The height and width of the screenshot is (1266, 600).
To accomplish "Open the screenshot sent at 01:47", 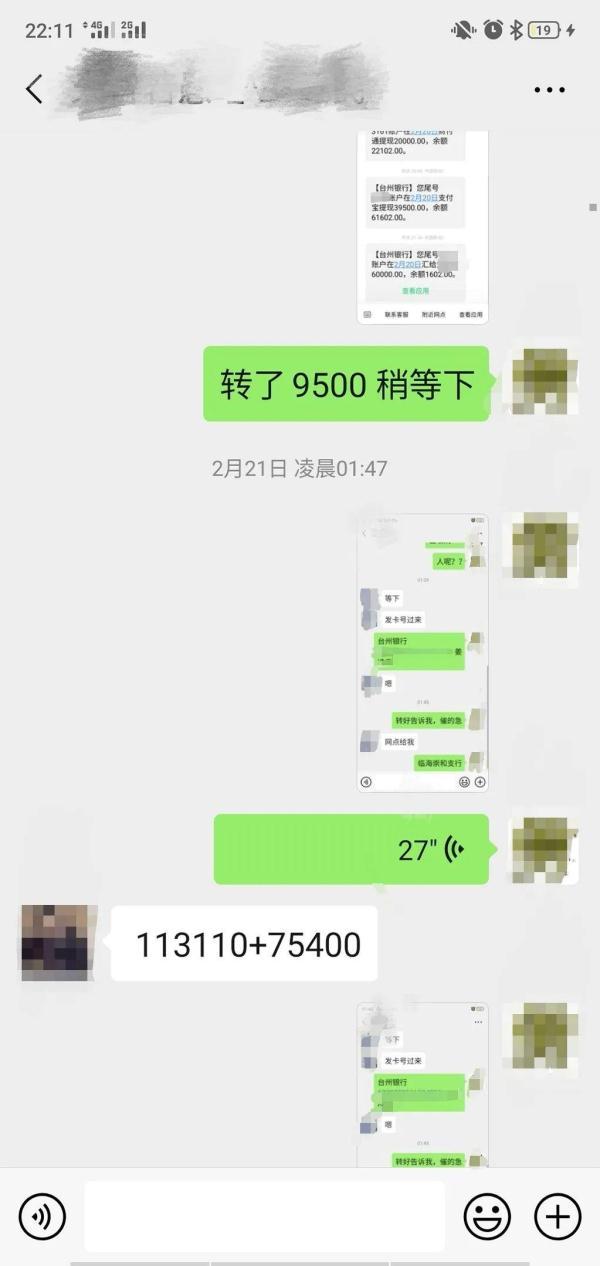I will click(x=423, y=652).
